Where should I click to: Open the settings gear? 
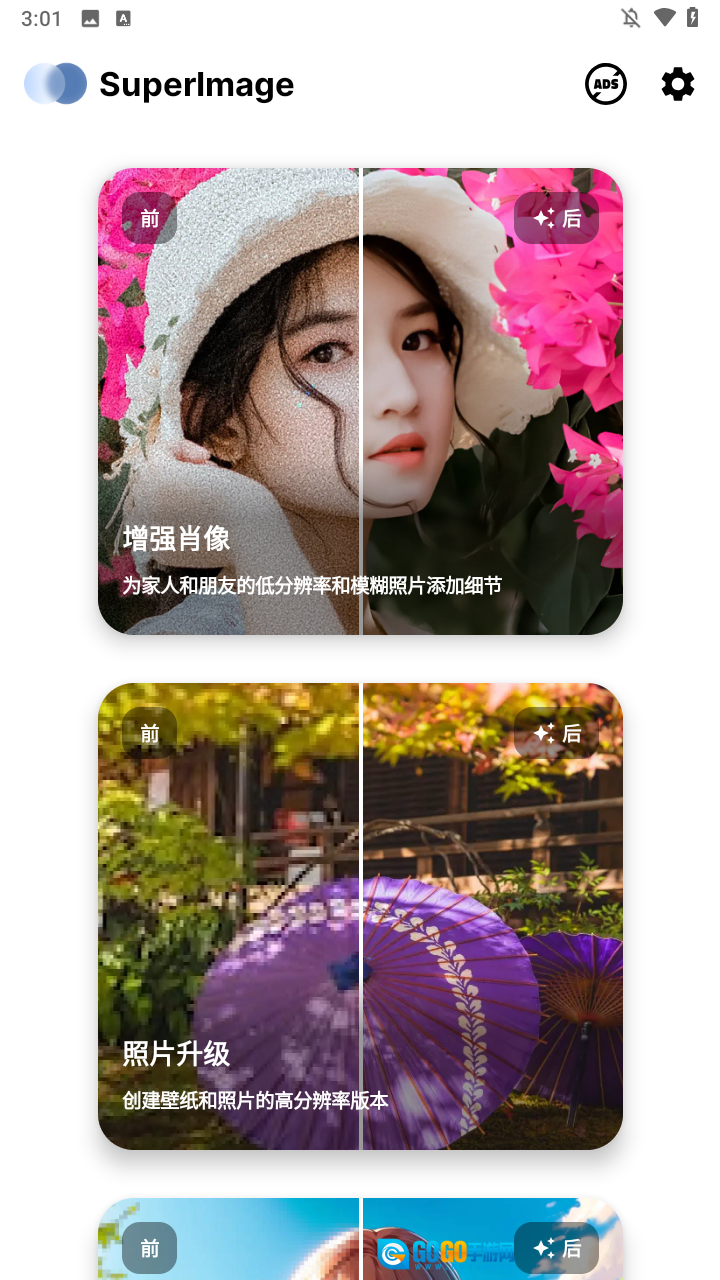pos(678,85)
